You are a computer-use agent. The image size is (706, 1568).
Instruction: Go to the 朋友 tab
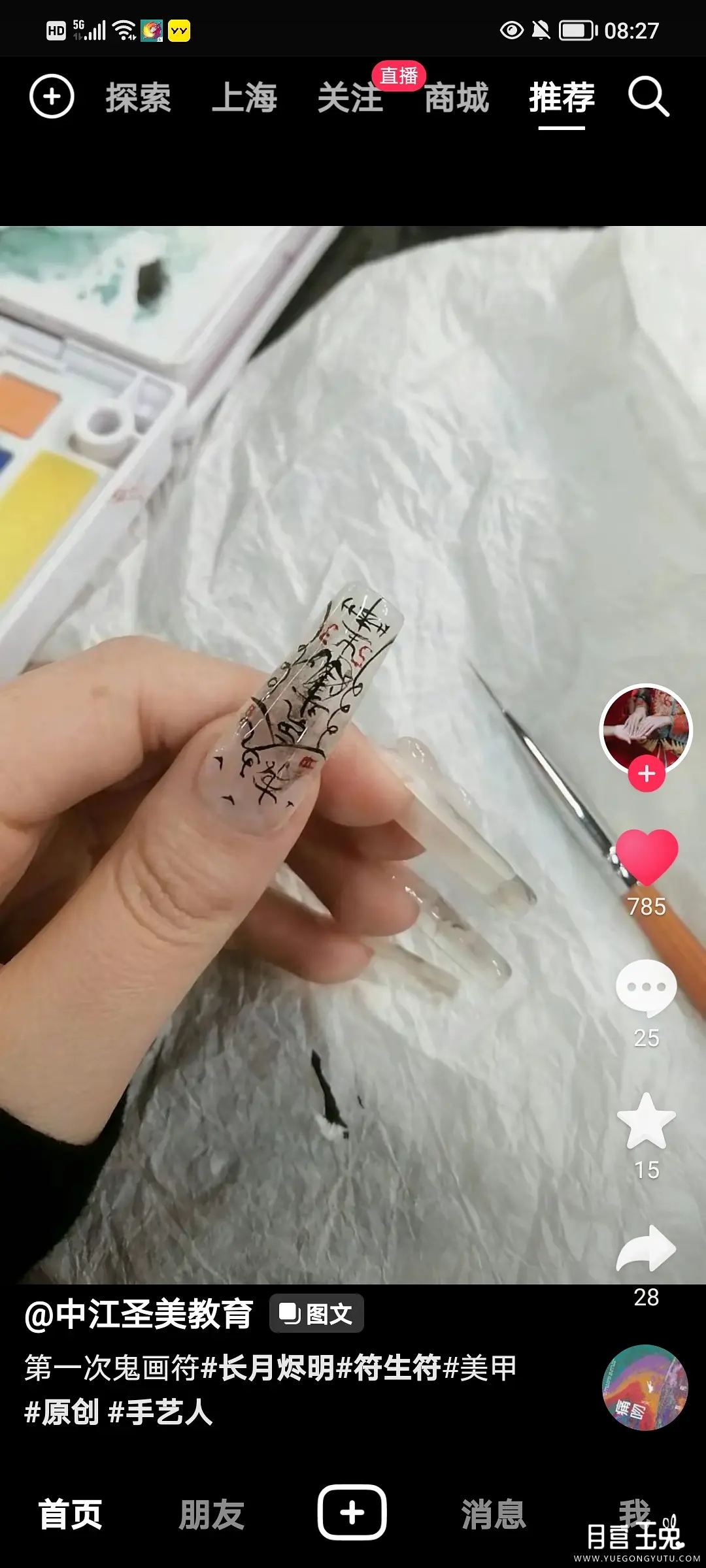pyautogui.click(x=211, y=1514)
